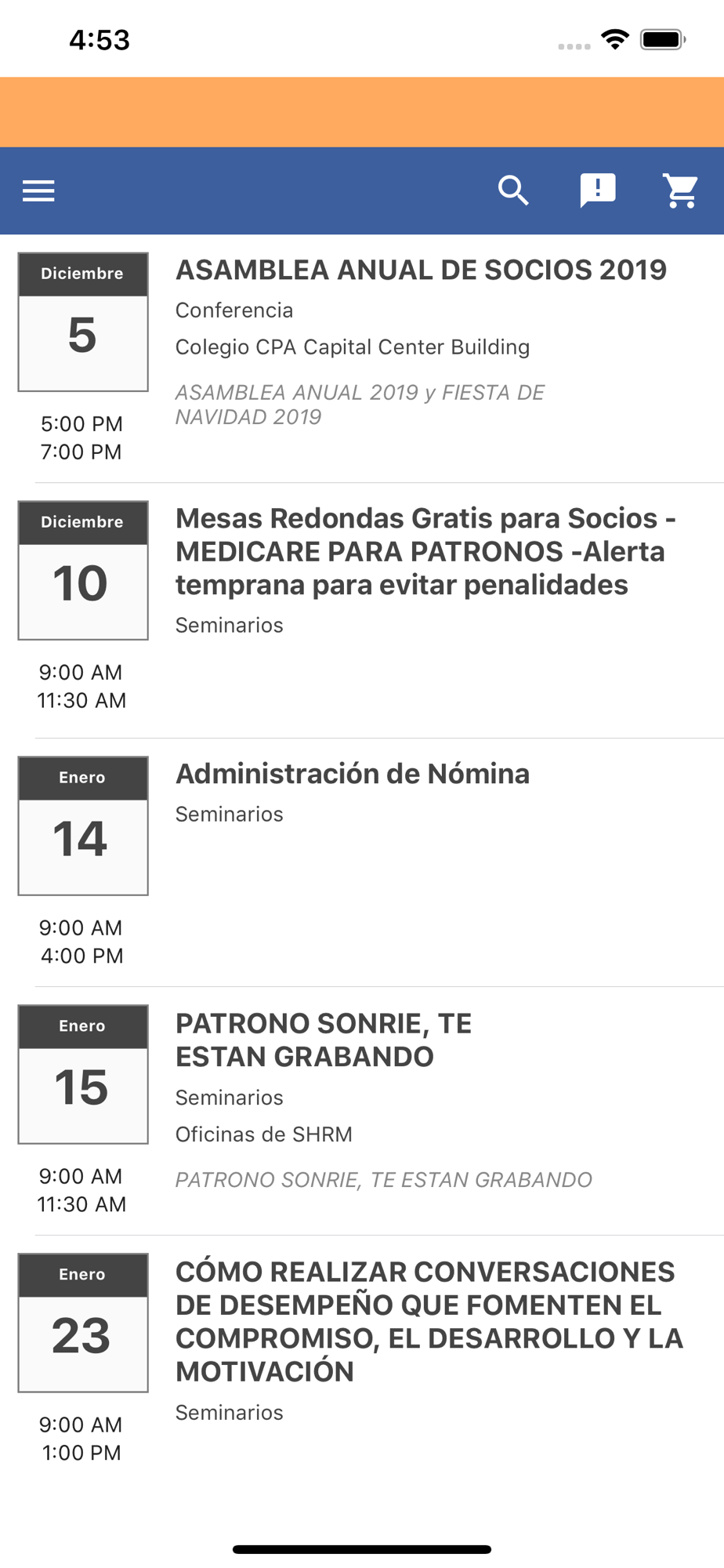View PATRONO SONRIE, TE ESTAN GRABANDO event
The image size is (724, 1568).
362,1111
